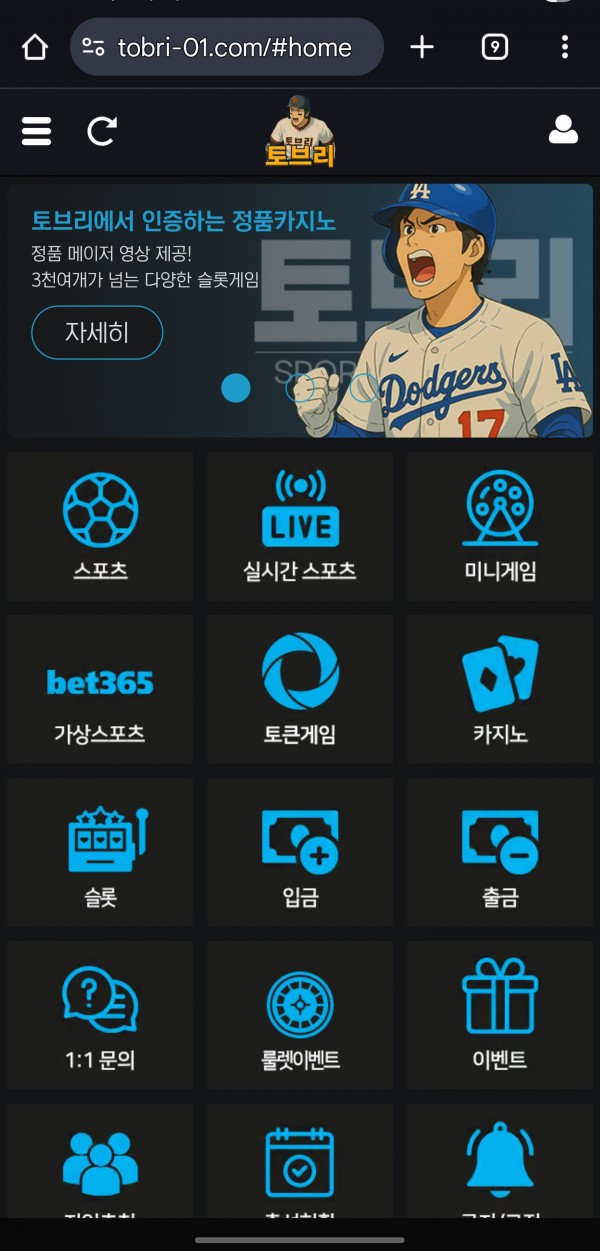600x1251 pixels.
Task: Open the hamburger menu
Action: pos(36,131)
